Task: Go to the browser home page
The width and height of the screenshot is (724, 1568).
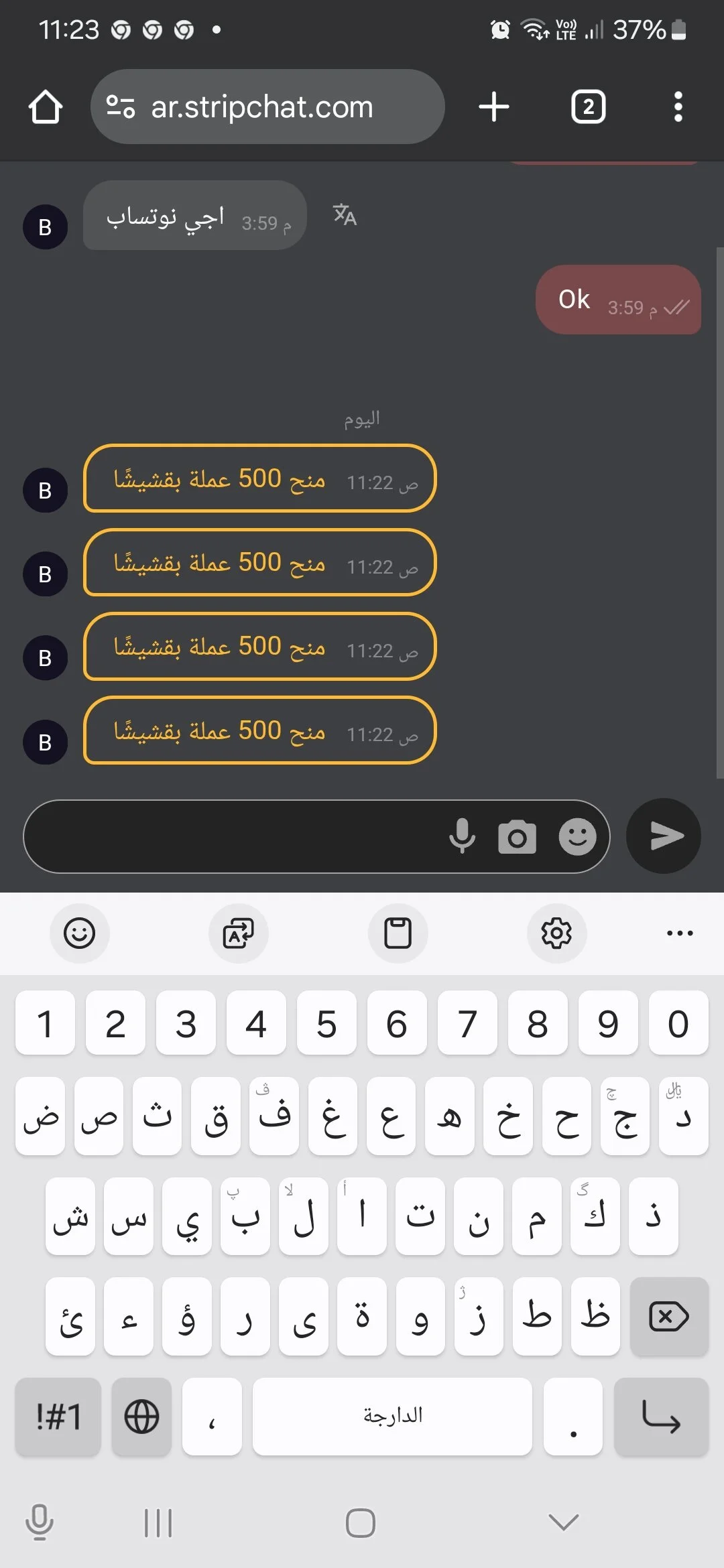Action: 46,107
